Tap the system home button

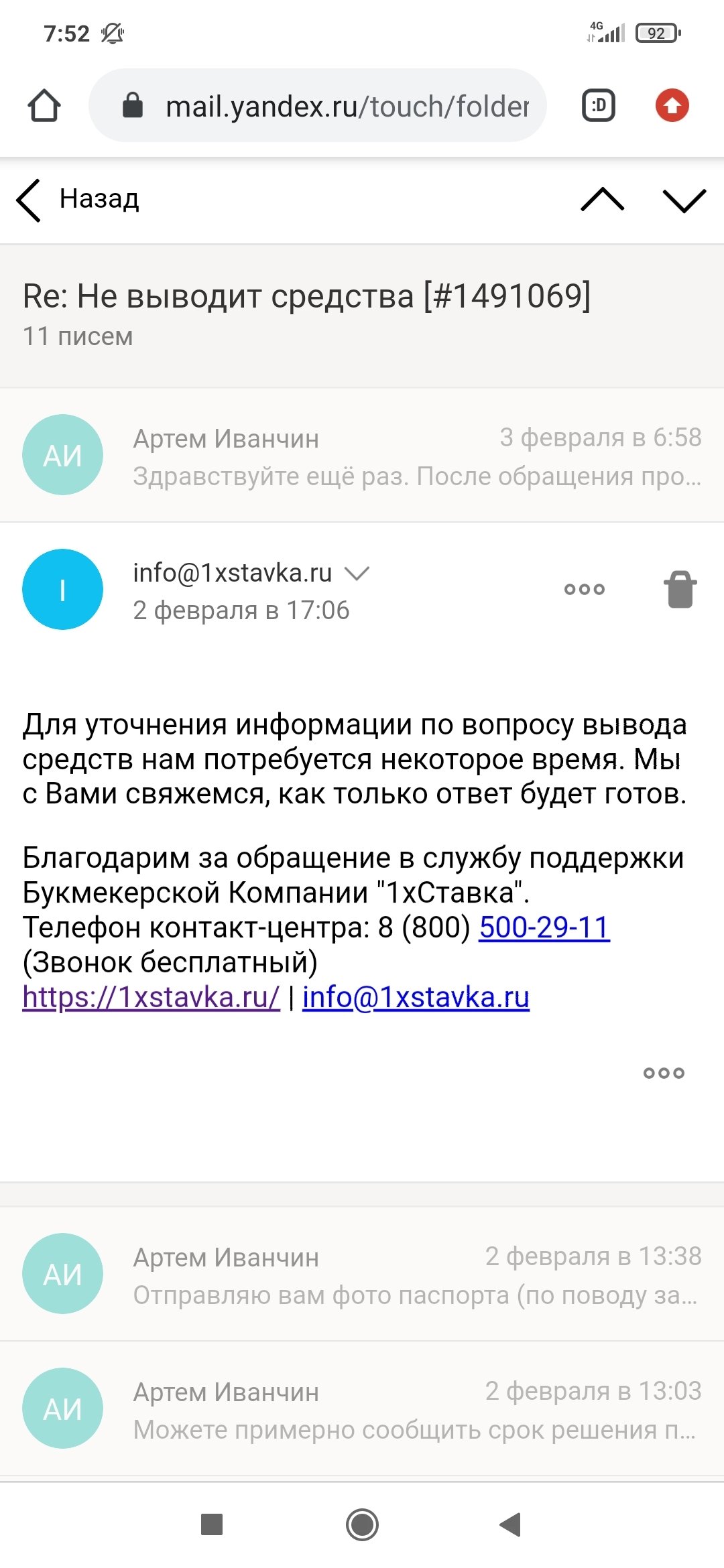click(x=362, y=1524)
